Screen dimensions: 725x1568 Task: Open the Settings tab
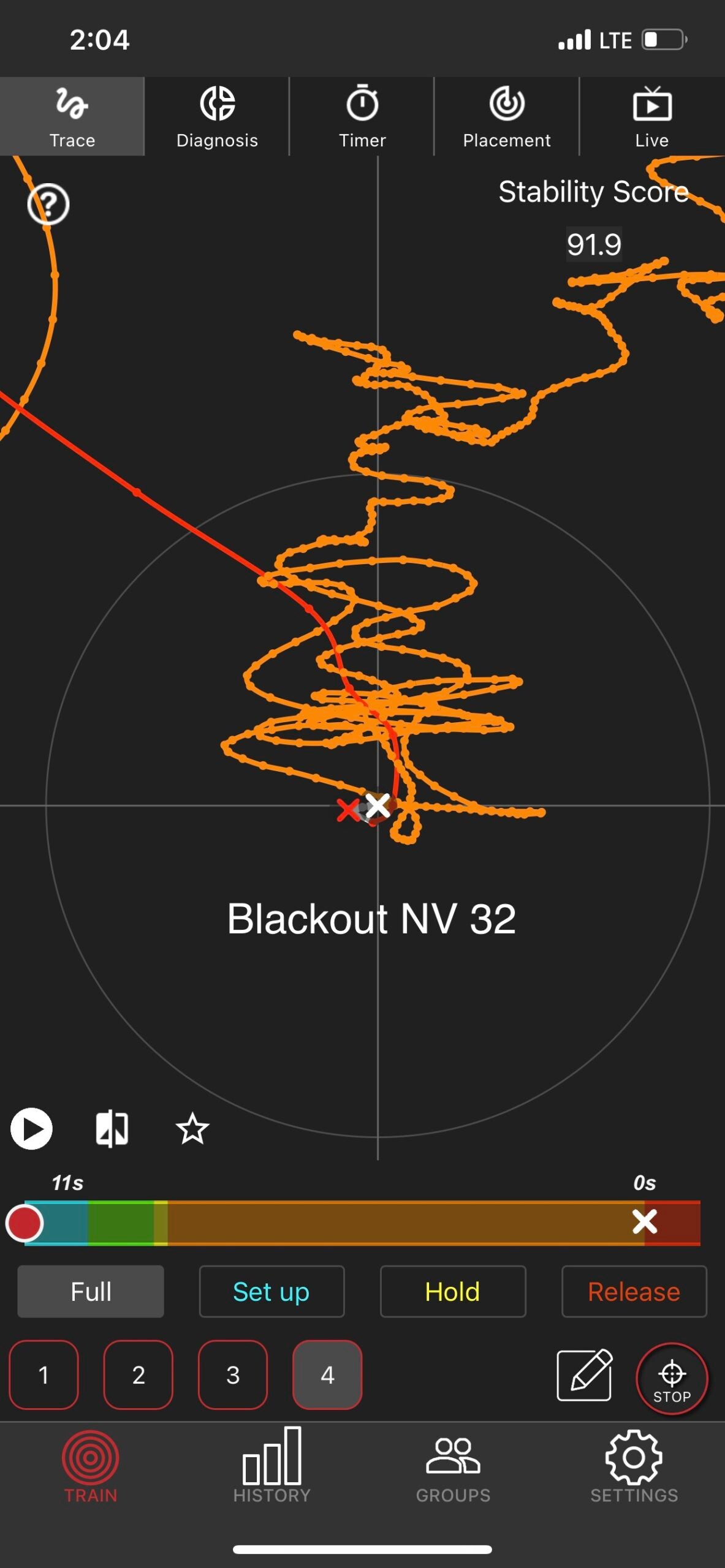pyautogui.click(x=634, y=1465)
